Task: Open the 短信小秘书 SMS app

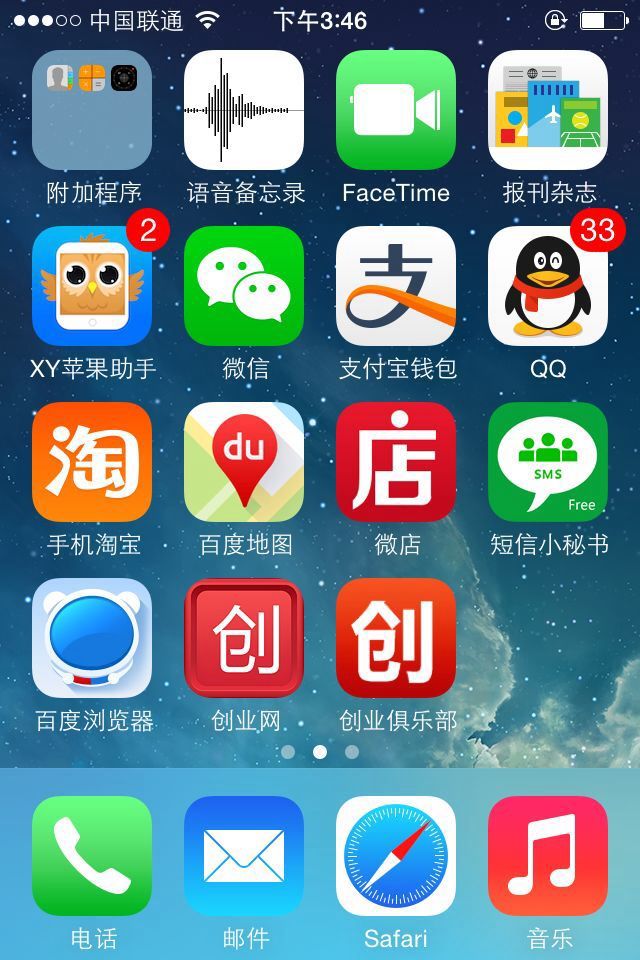Action: (x=548, y=462)
